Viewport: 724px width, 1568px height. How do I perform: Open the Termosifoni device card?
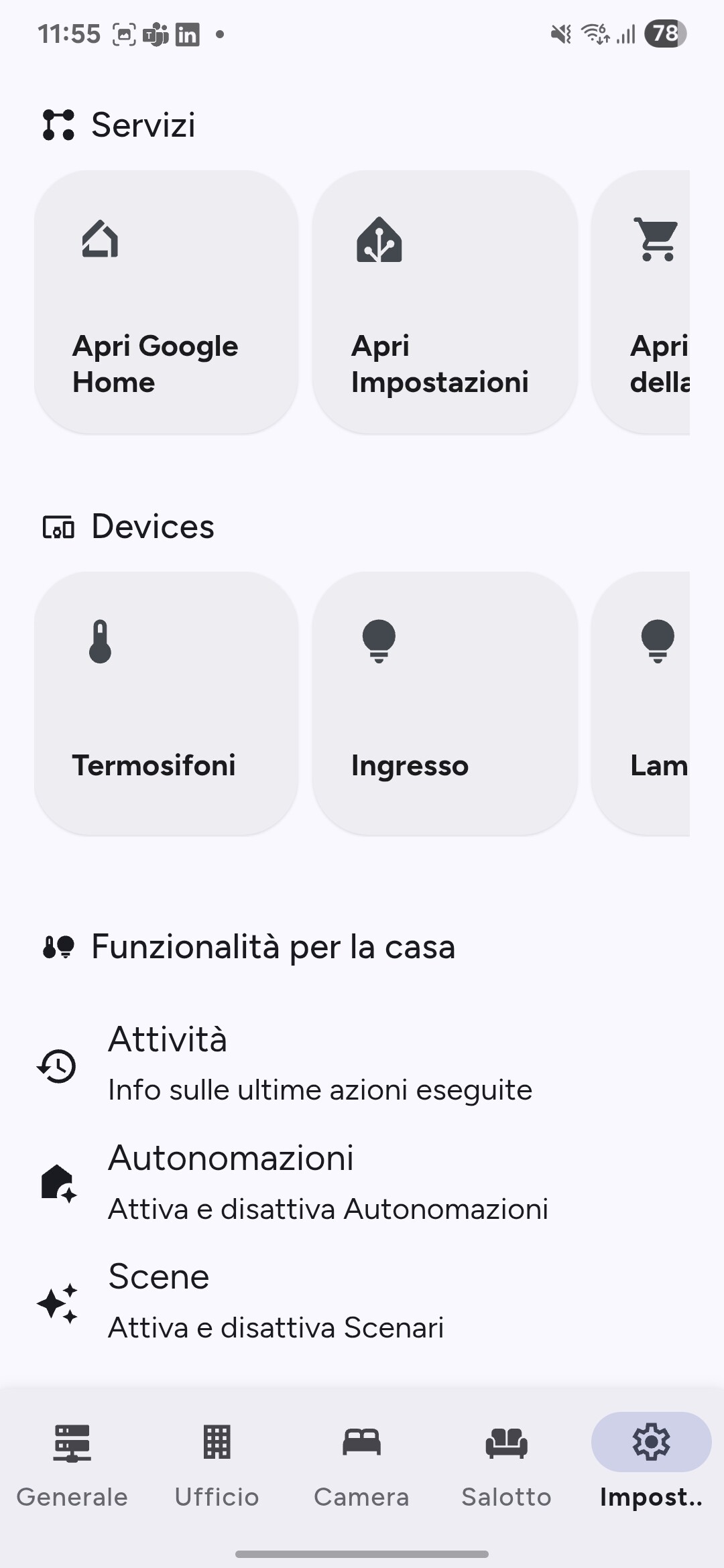click(166, 703)
